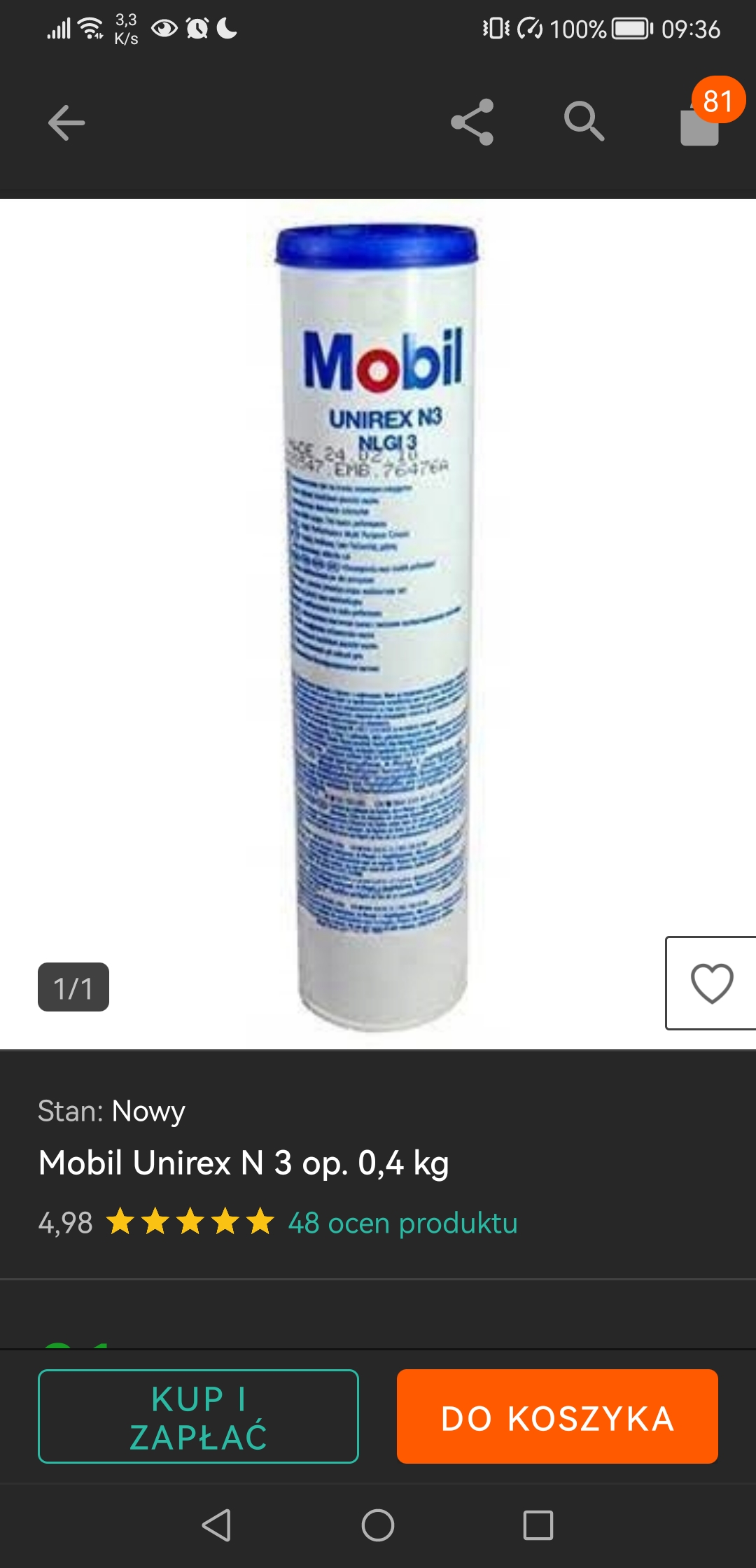
Task: Add product to favorites with heart
Action: point(711,983)
